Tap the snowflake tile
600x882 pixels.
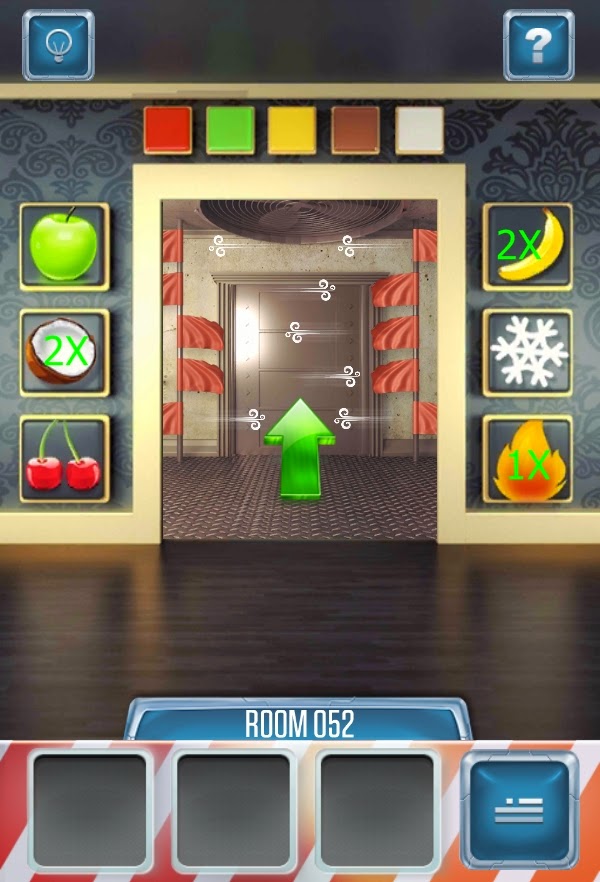(528, 353)
